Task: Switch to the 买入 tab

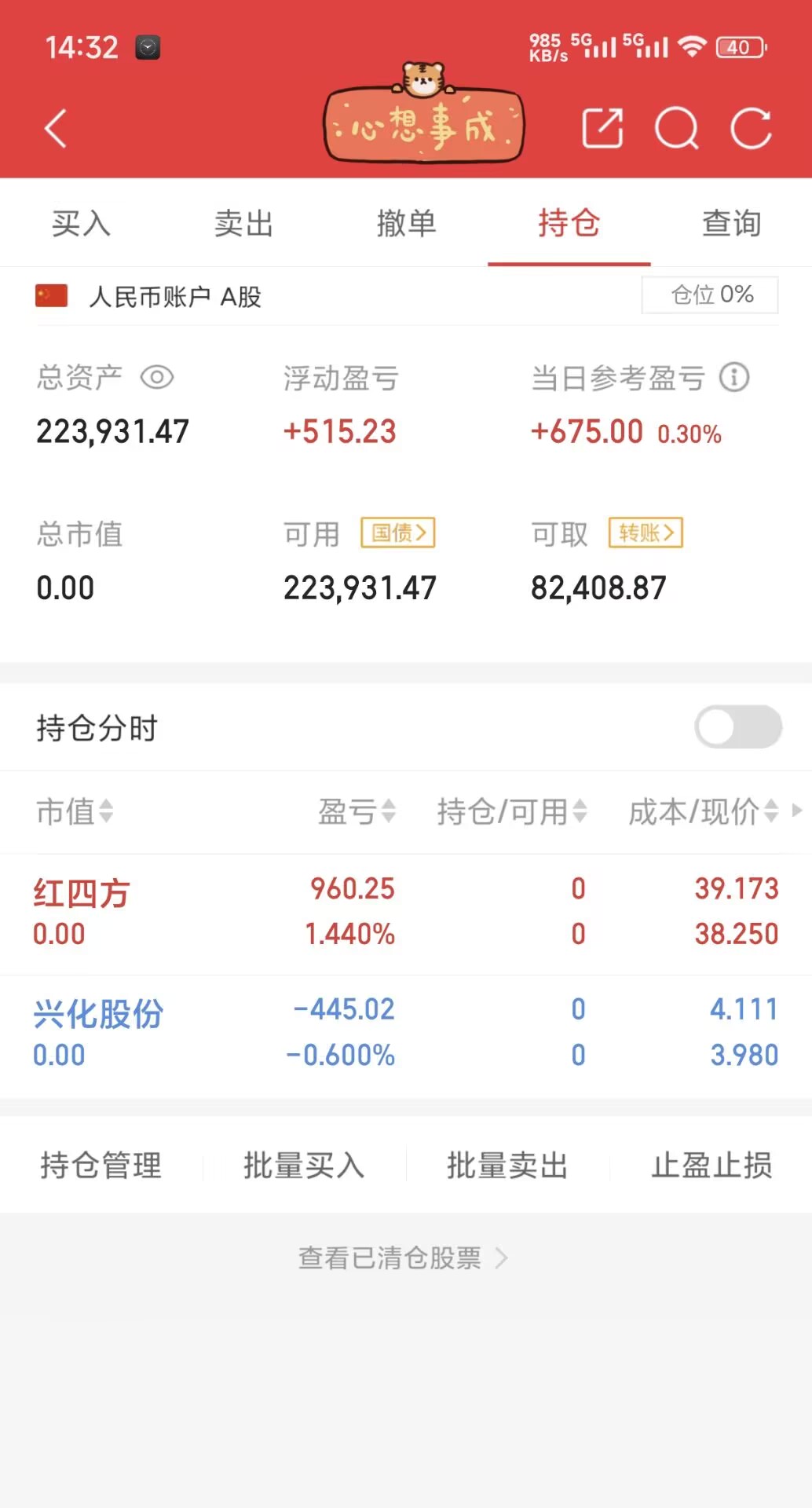Action: (x=81, y=224)
